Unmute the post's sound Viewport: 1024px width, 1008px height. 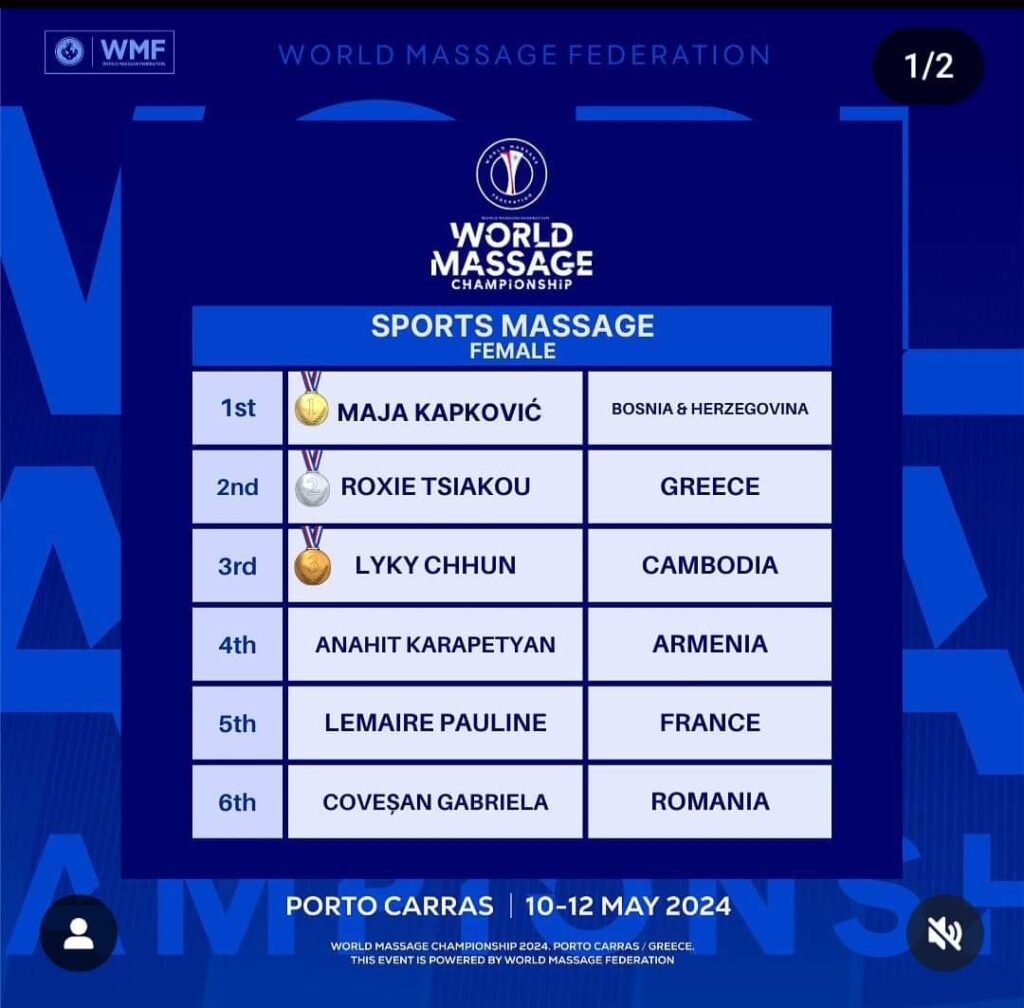click(944, 933)
